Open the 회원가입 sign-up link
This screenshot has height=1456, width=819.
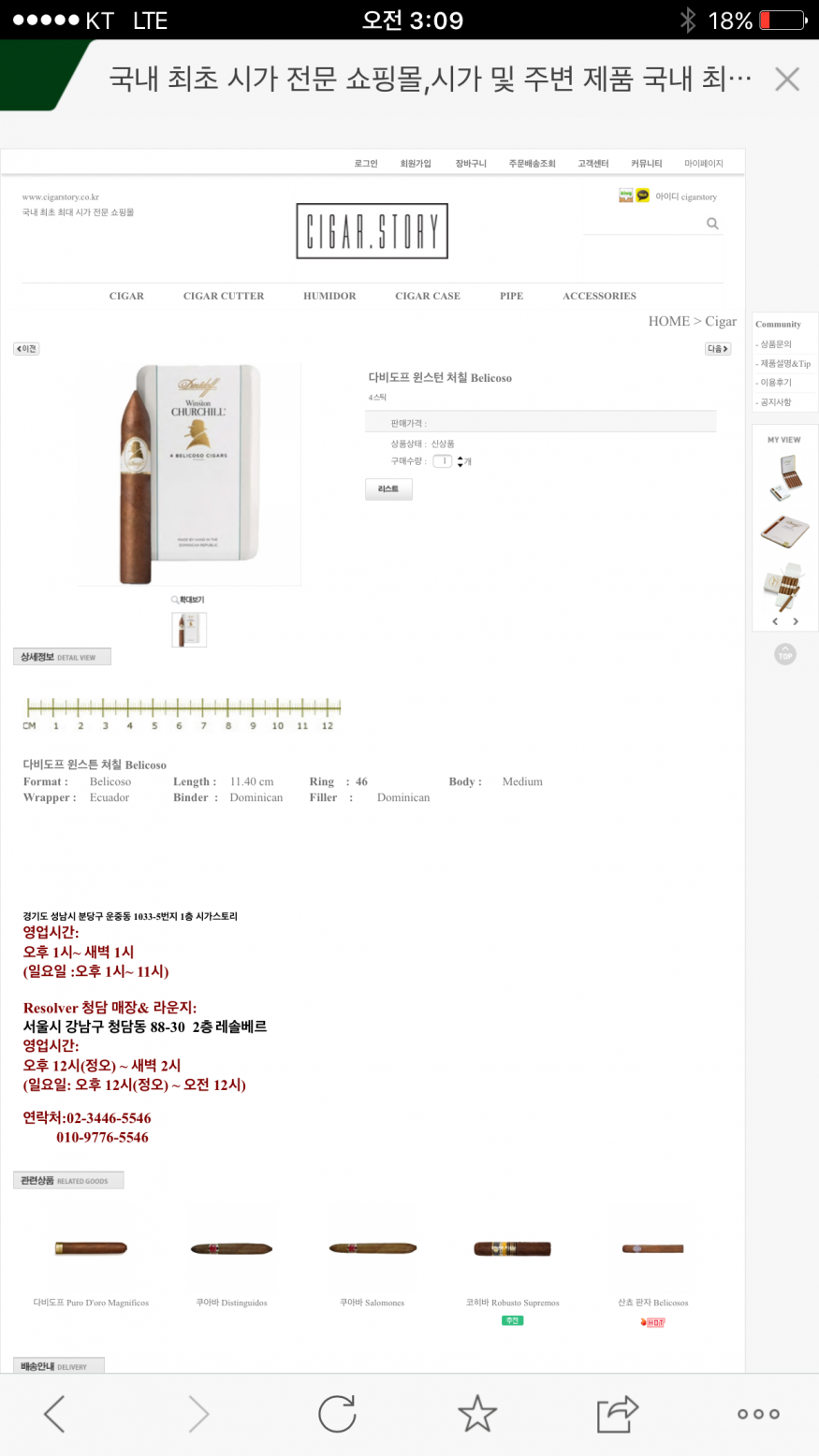tap(416, 164)
